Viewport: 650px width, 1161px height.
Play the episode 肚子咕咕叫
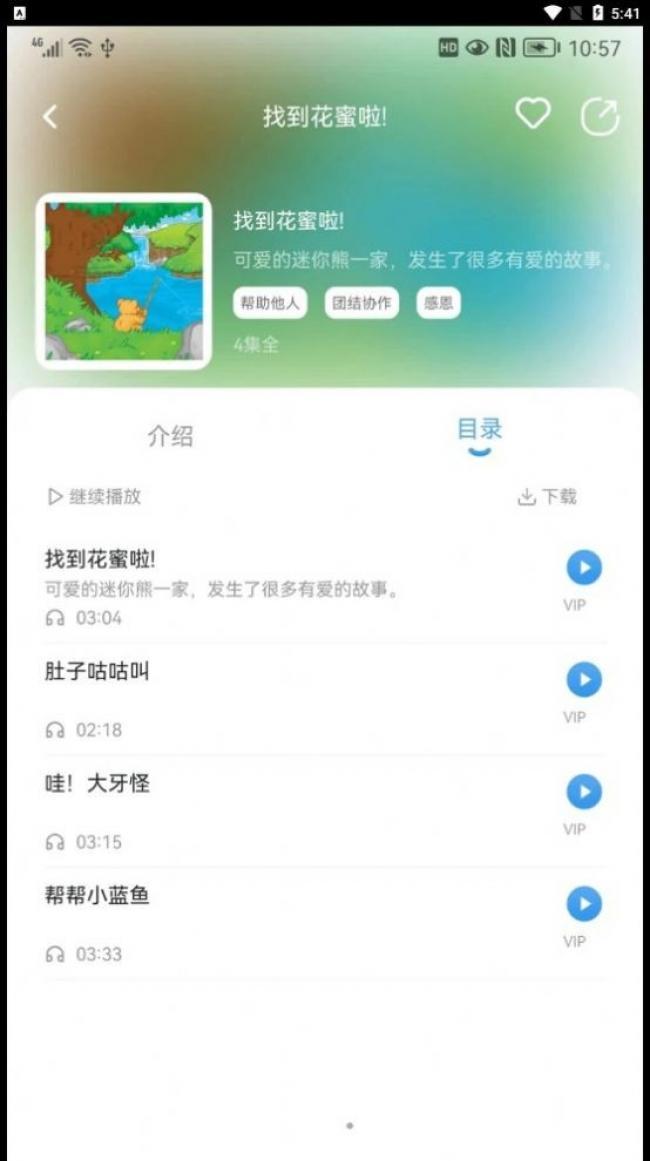[x=584, y=680]
